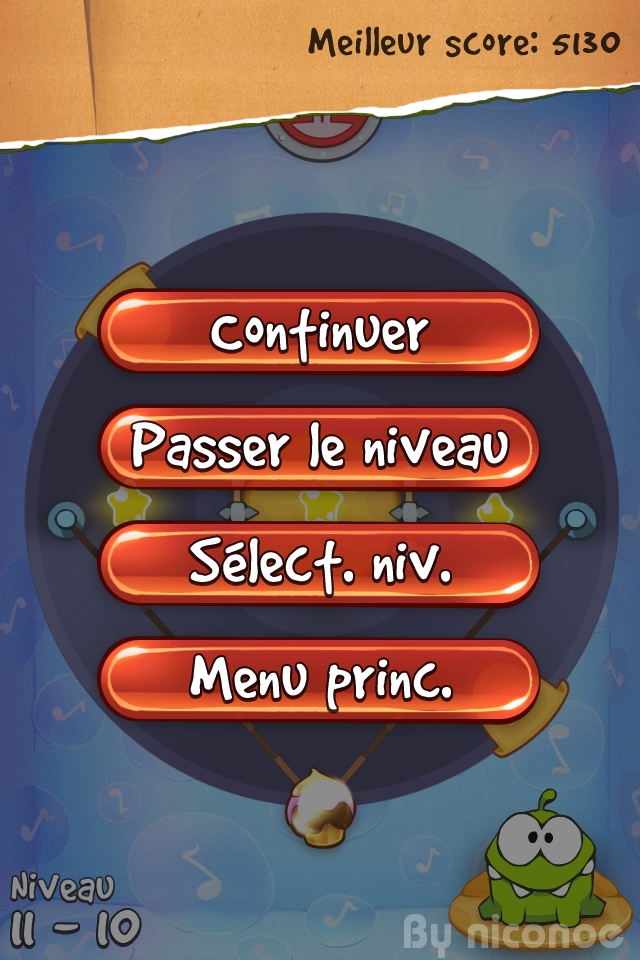640x960 pixels.
Task: Return to main menu via Menu princ.
Action: (x=319, y=679)
